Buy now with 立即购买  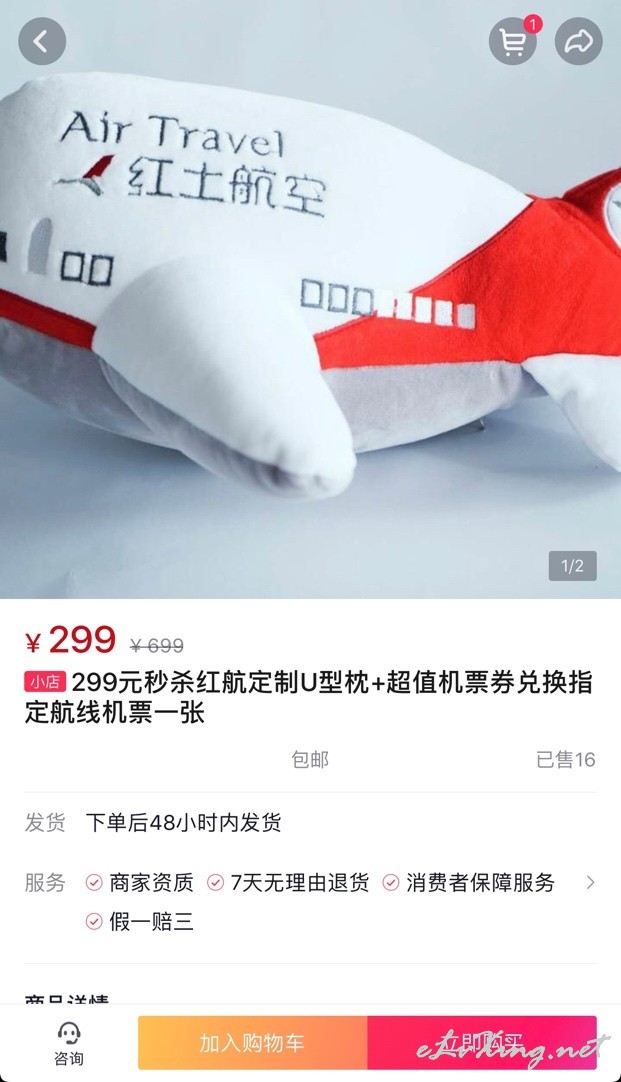(482, 1043)
